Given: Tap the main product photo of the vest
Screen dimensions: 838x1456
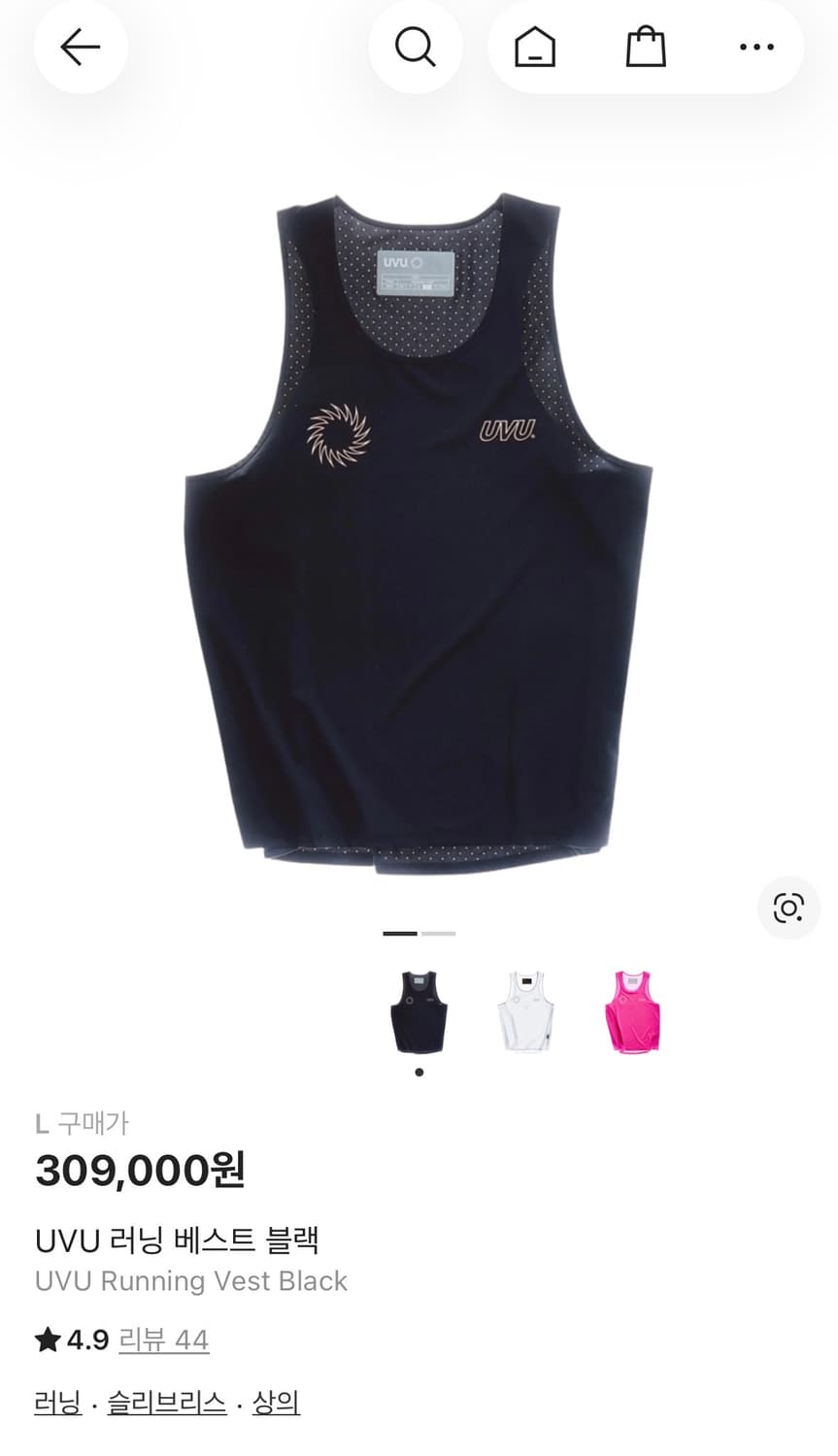Looking at the screenshot, I should (x=418, y=534).
